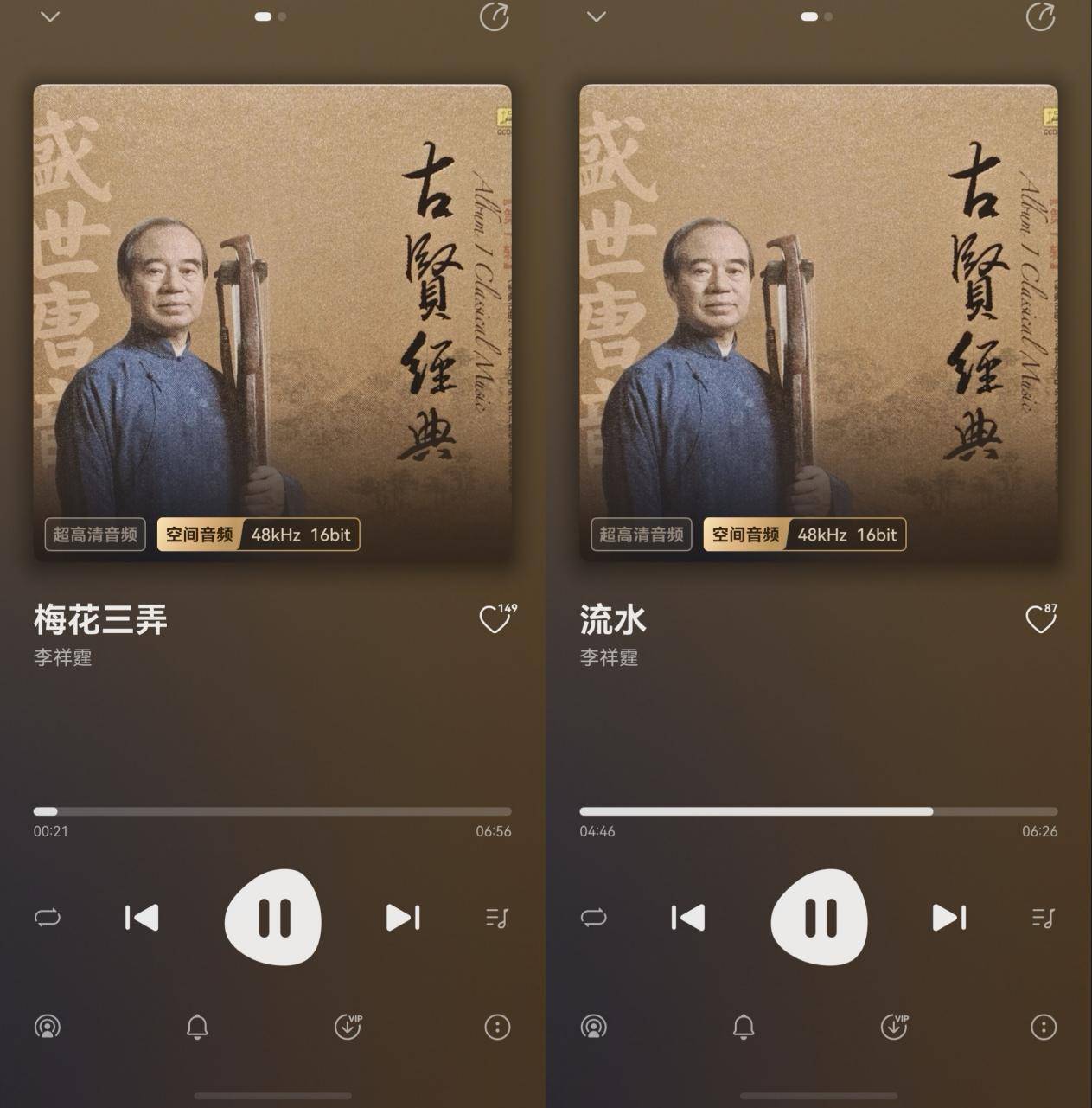Image resolution: width=1092 pixels, height=1108 pixels.
Task: Like the song 流水
Action: (x=1041, y=618)
